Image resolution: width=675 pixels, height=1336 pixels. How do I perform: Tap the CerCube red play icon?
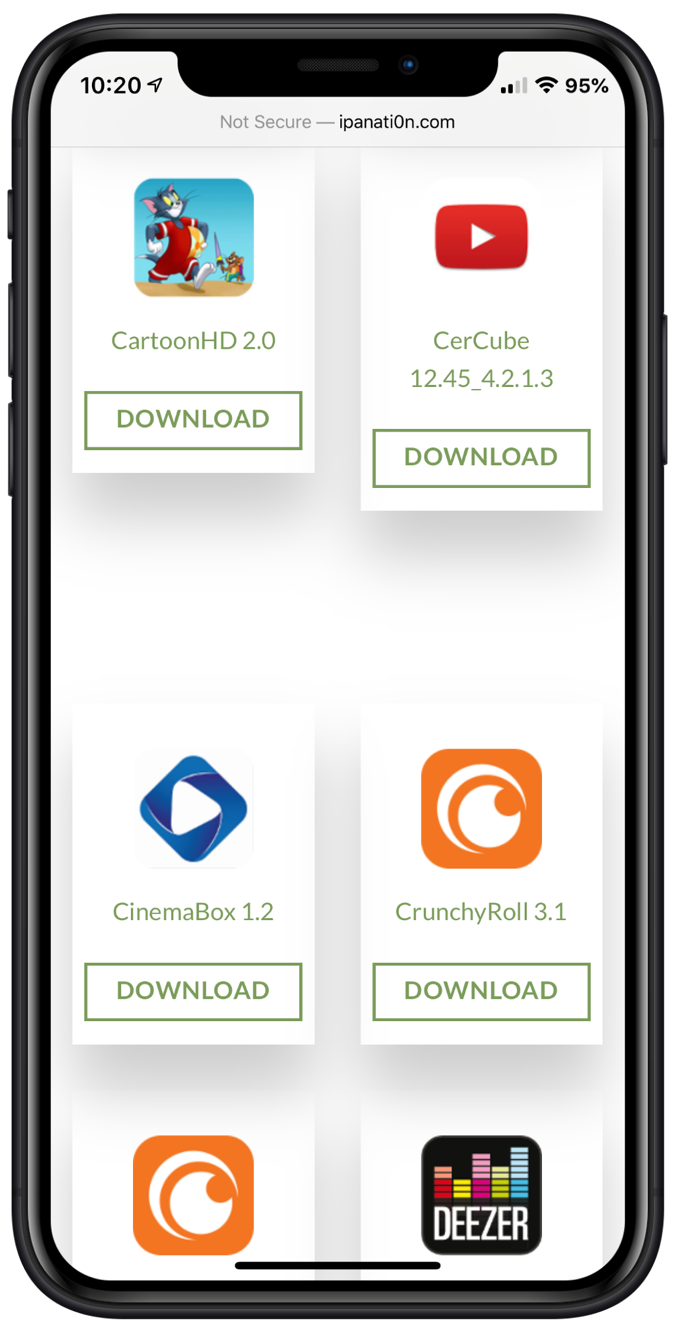[x=481, y=237]
